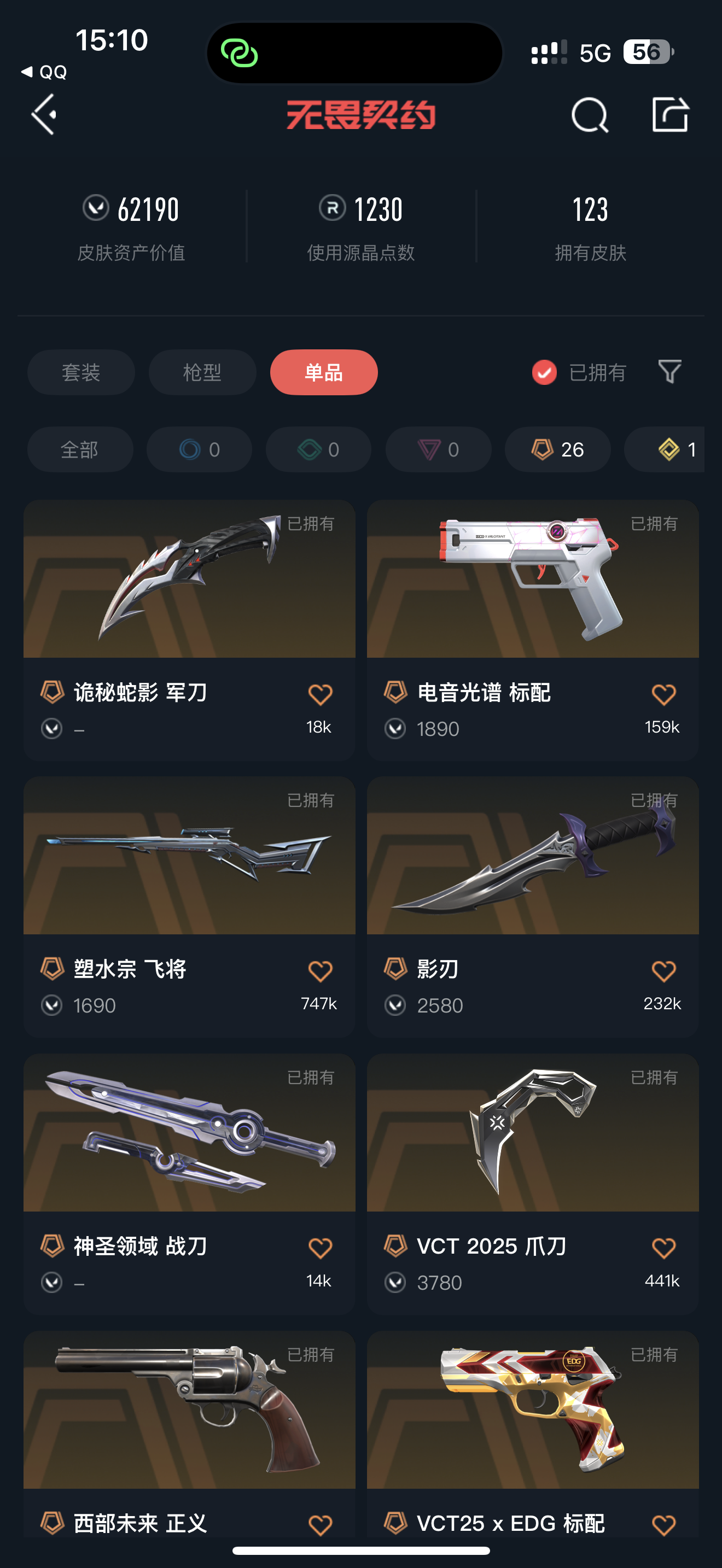The image size is (722, 1568).
Task: Like the 电音光谱 标配 skin
Action: click(663, 694)
